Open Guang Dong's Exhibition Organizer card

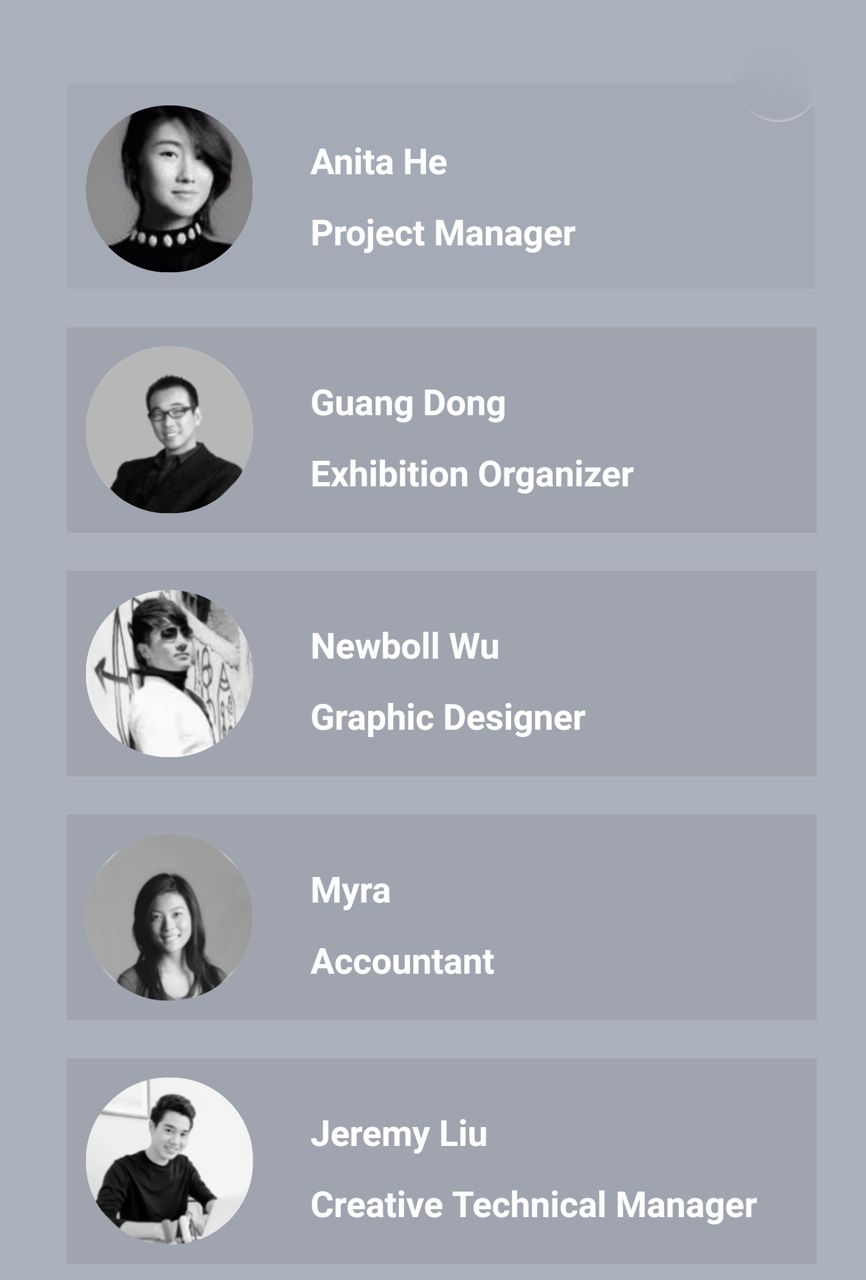[441, 430]
